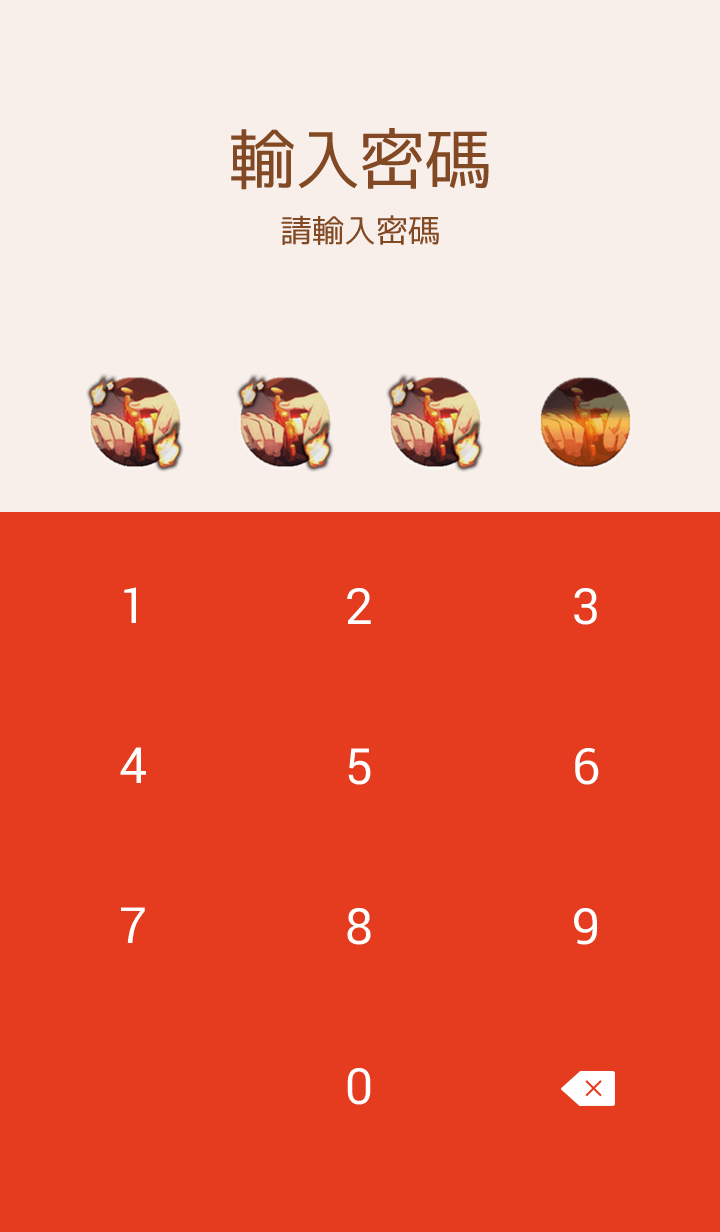Tap the number 6 key
Image resolution: width=720 pixels, height=1232 pixels.
586,767
